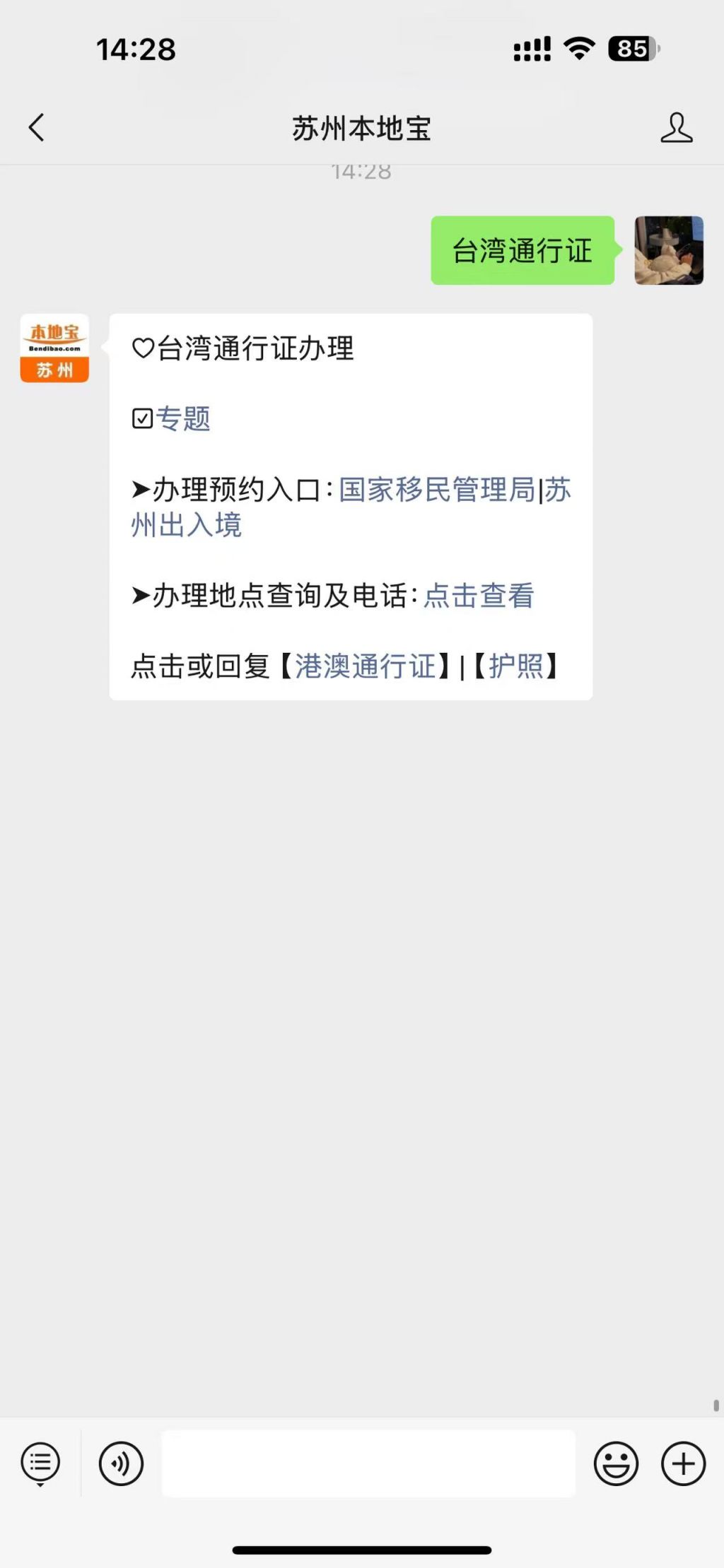The image size is (724, 1568).
Task: Go back from 苏州本地宝 chat
Action: click(37, 128)
